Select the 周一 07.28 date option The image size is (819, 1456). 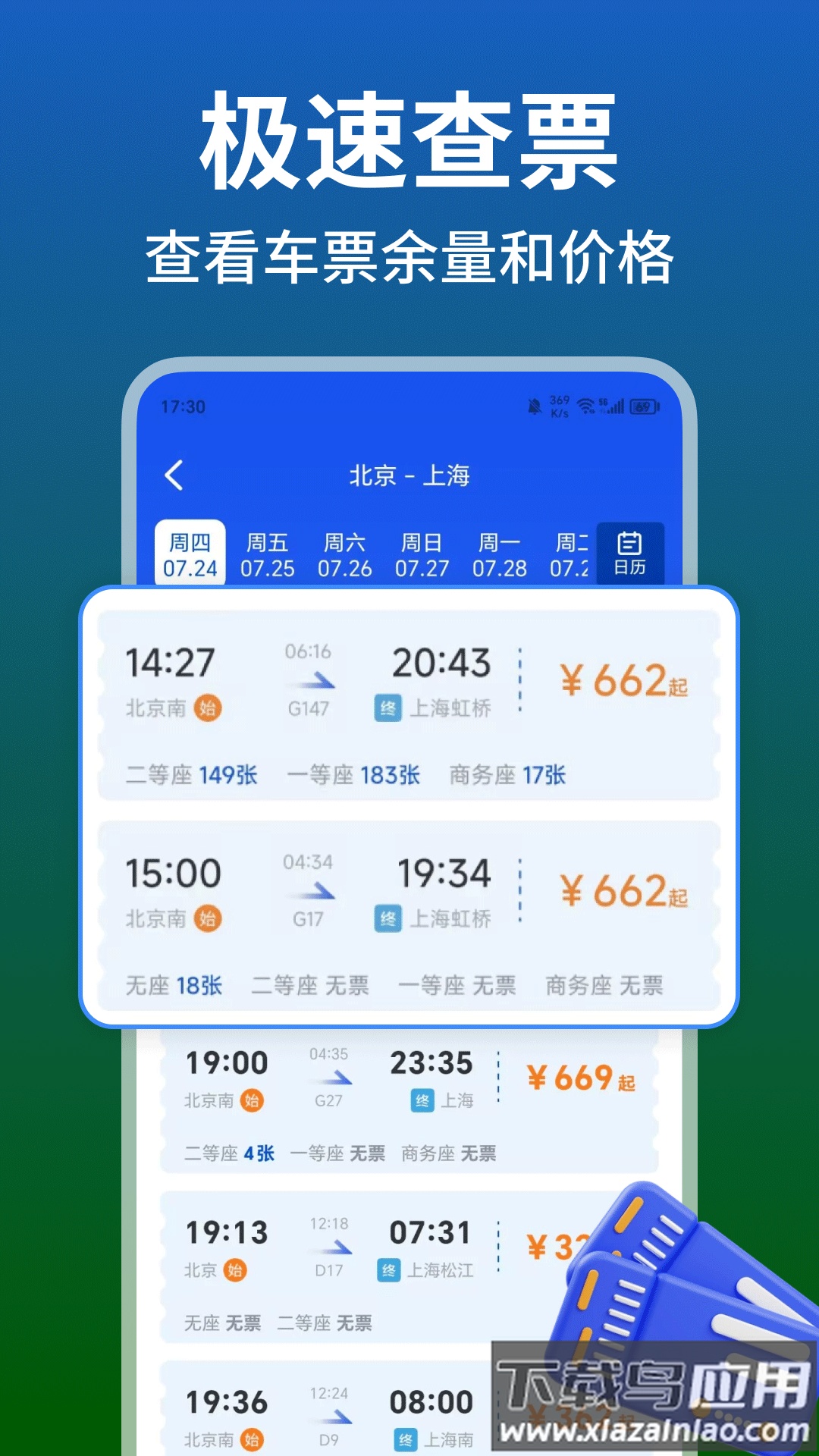[x=500, y=554]
